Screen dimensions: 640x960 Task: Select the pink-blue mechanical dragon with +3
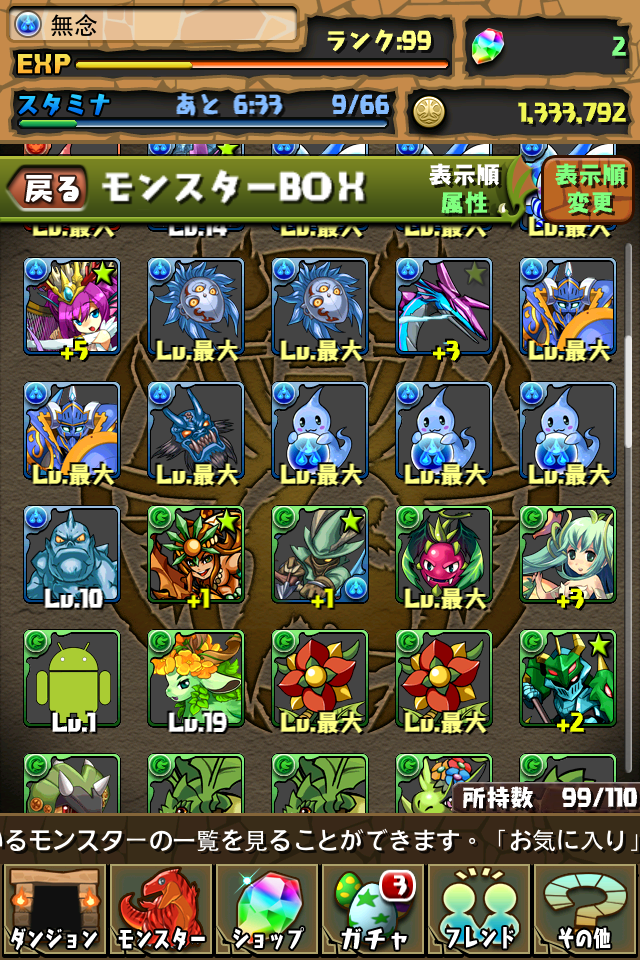[444, 306]
